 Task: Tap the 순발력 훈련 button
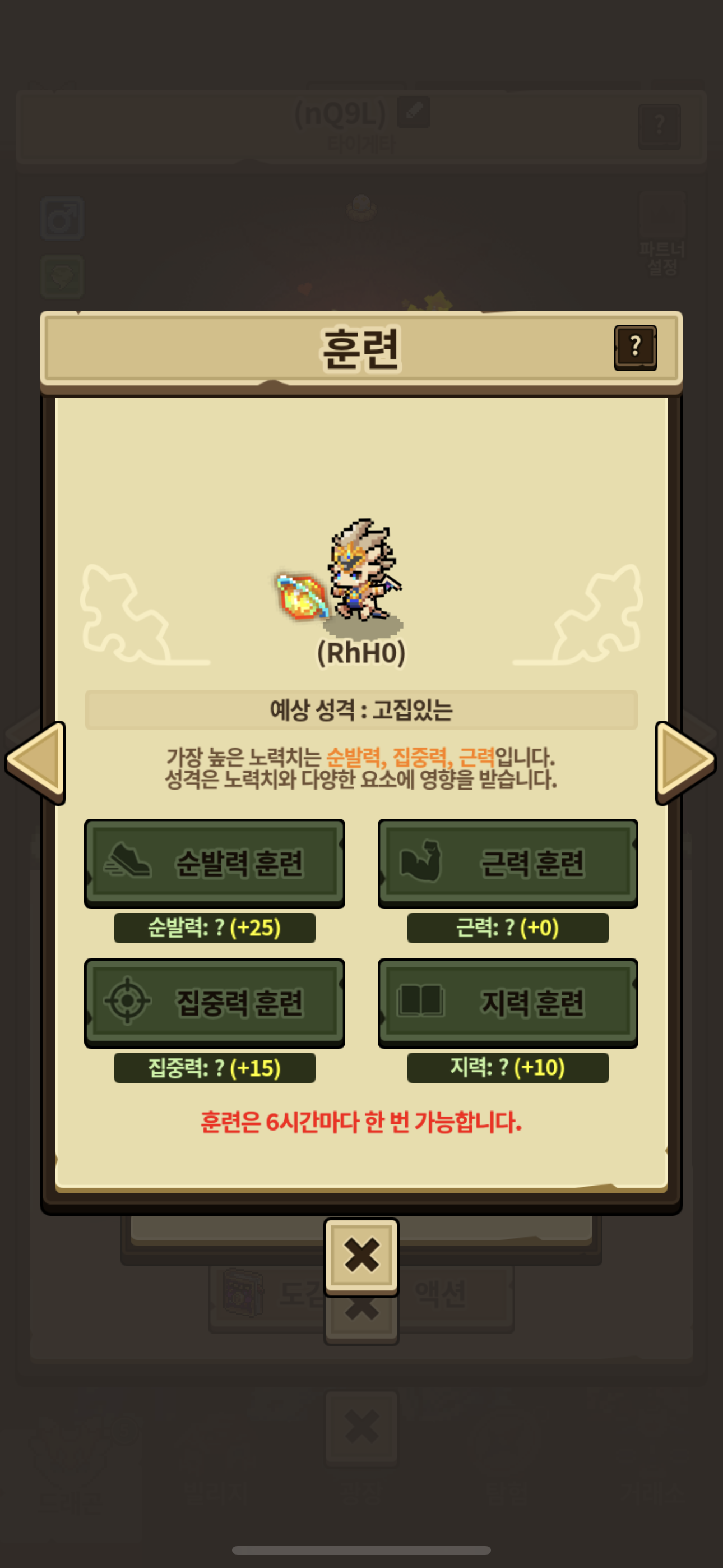[214, 863]
